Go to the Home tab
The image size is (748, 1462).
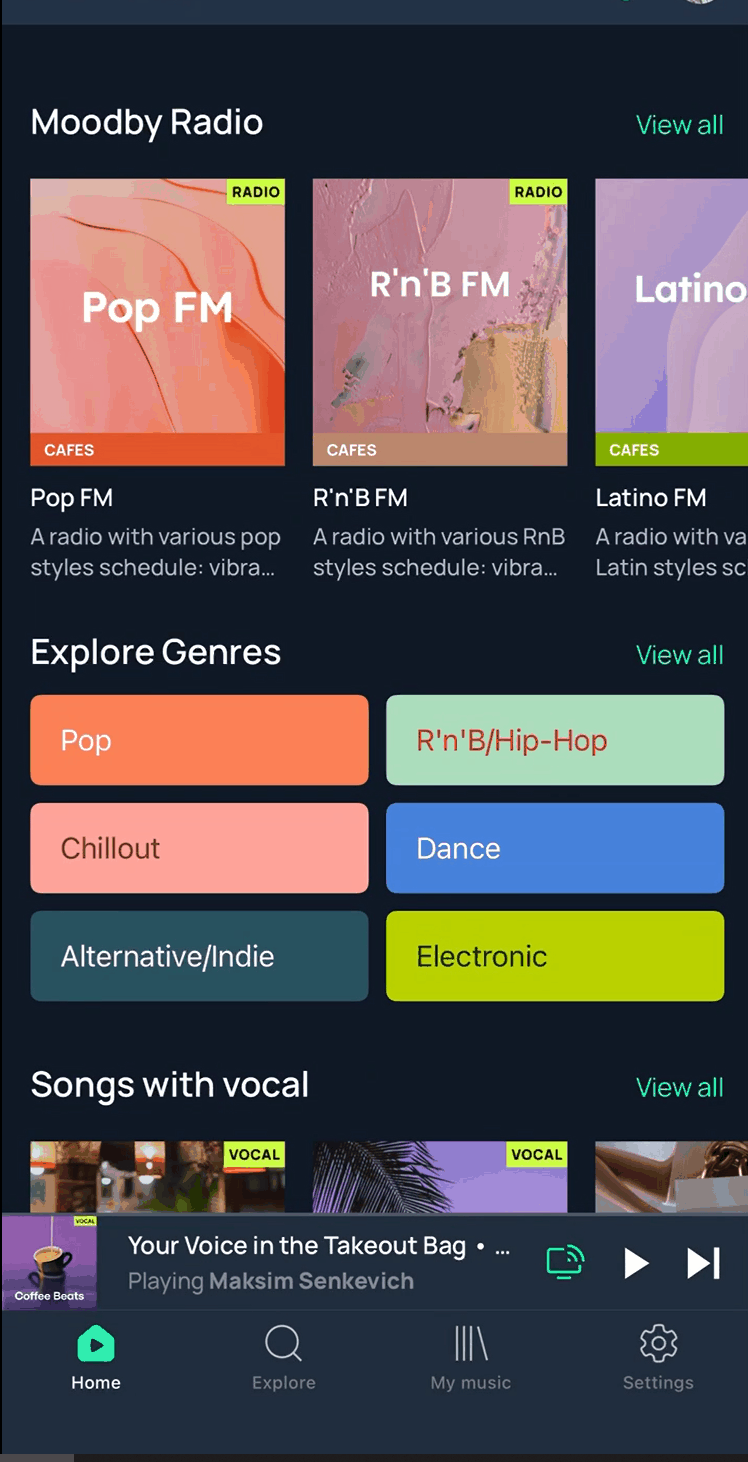96,1358
